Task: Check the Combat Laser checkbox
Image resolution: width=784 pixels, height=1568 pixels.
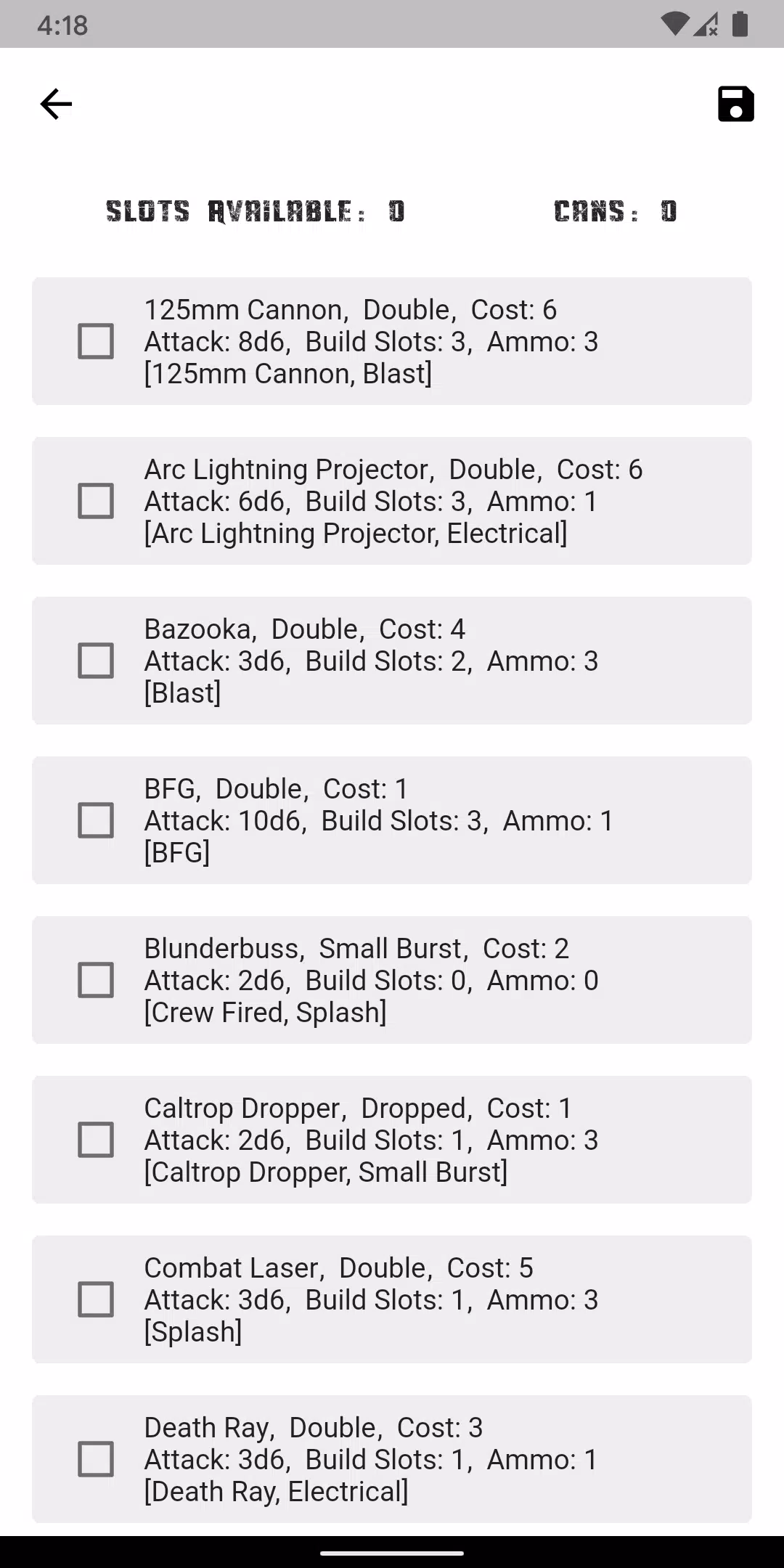Action: (96, 1299)
